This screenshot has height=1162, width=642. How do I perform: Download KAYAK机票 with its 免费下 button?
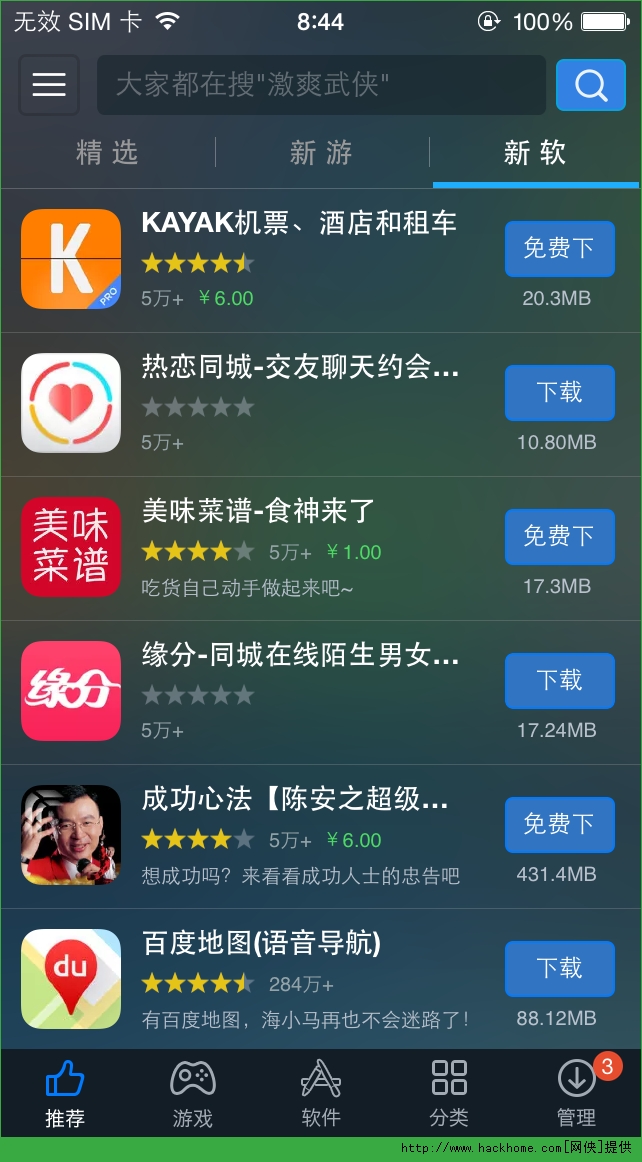coord(559,249)
